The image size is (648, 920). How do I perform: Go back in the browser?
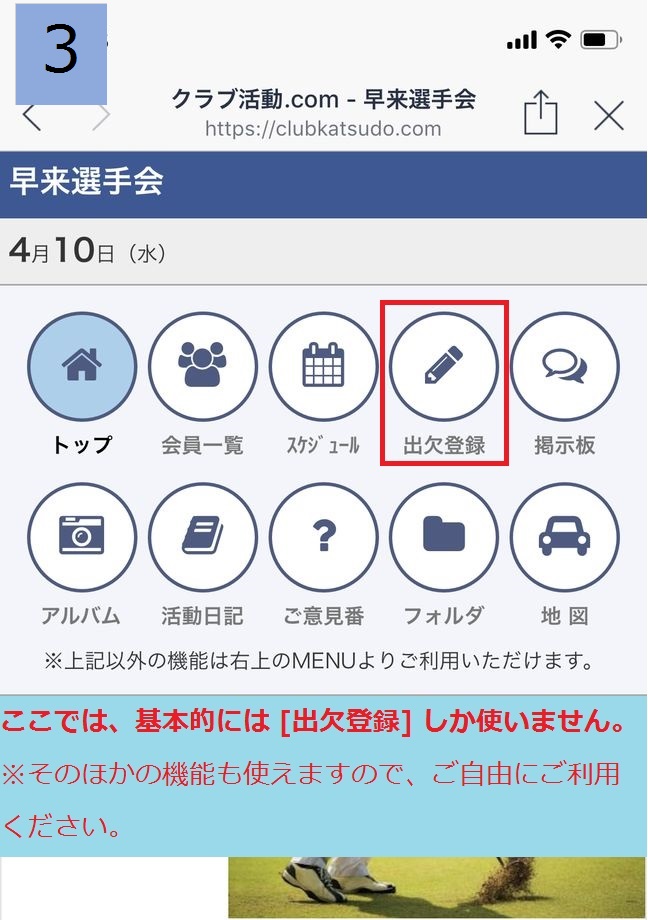(x=31, y=117)
